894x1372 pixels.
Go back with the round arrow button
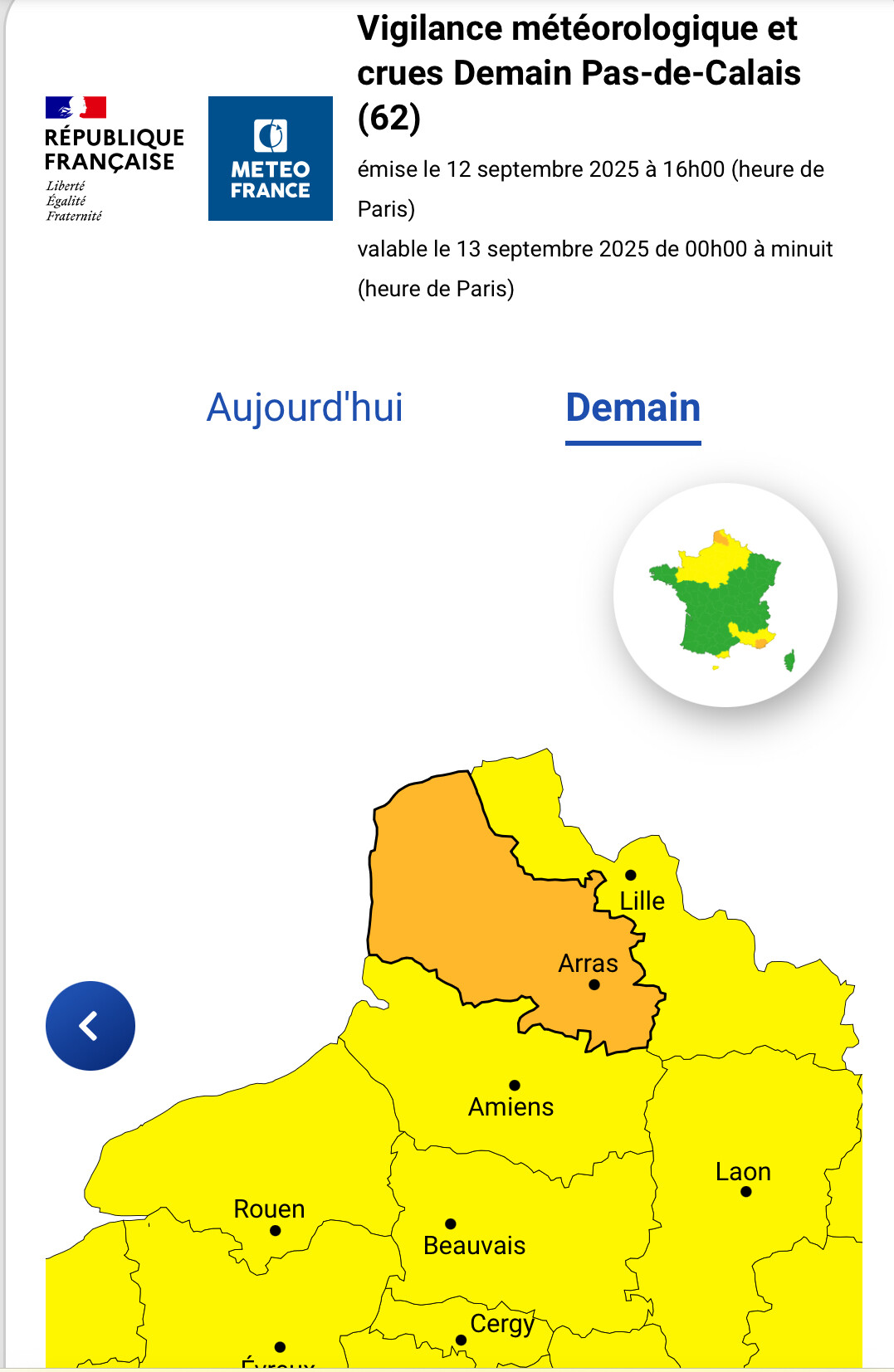tap(90, 1026)
